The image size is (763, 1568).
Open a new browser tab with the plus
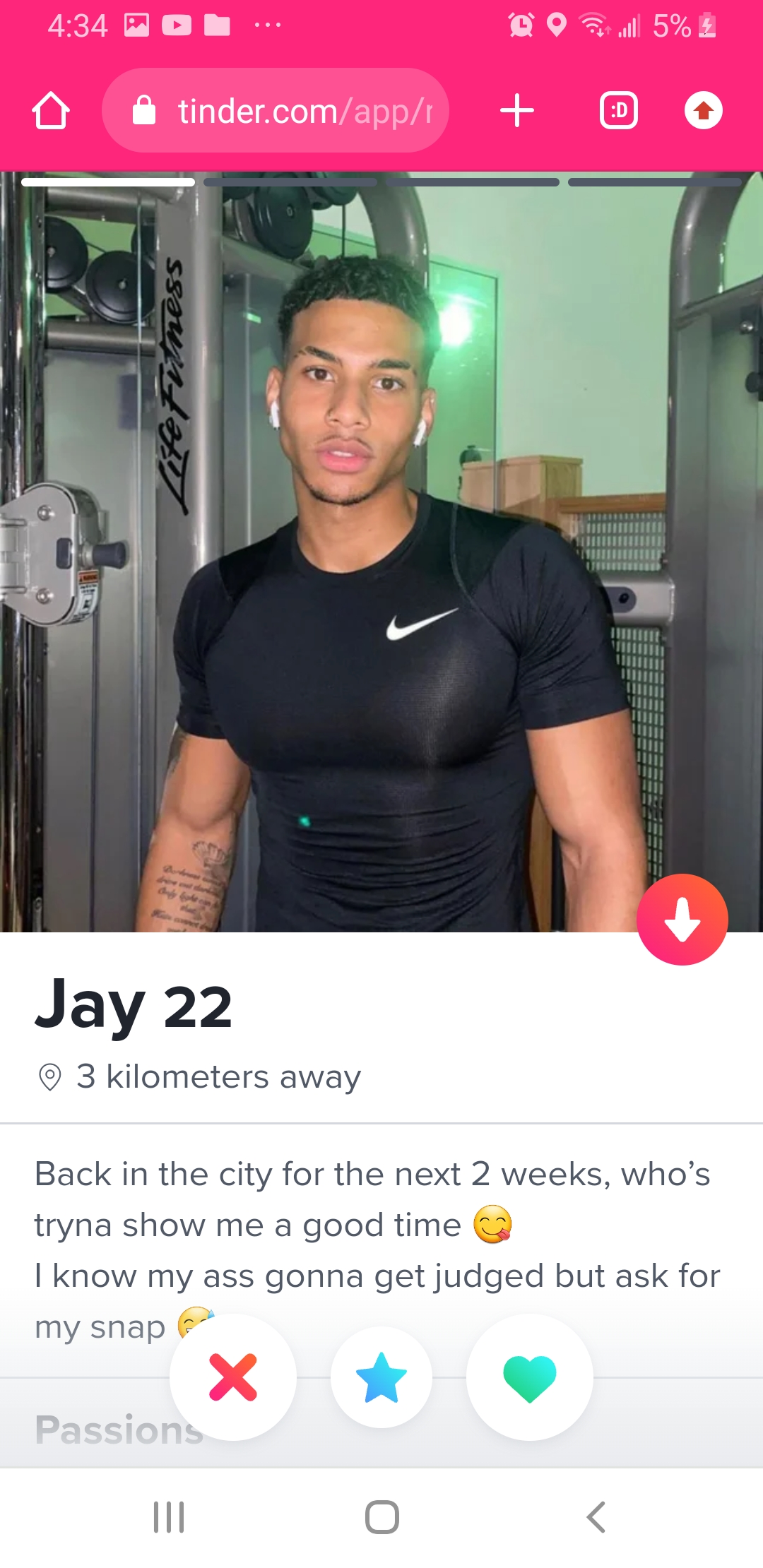click(x=516, y=109)
